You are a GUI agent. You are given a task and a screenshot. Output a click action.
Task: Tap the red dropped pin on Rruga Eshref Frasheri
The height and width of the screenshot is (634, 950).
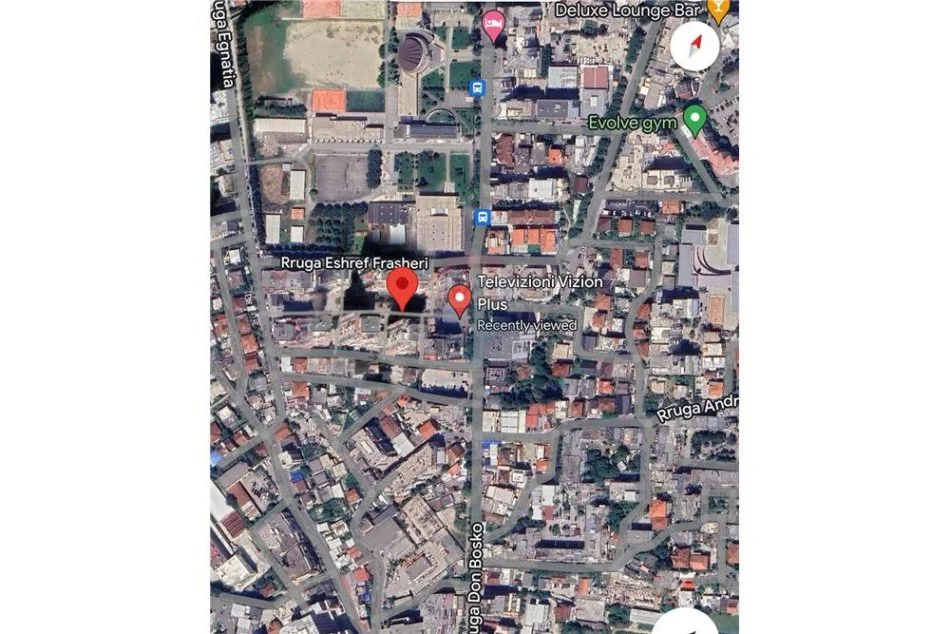point(402,287)
